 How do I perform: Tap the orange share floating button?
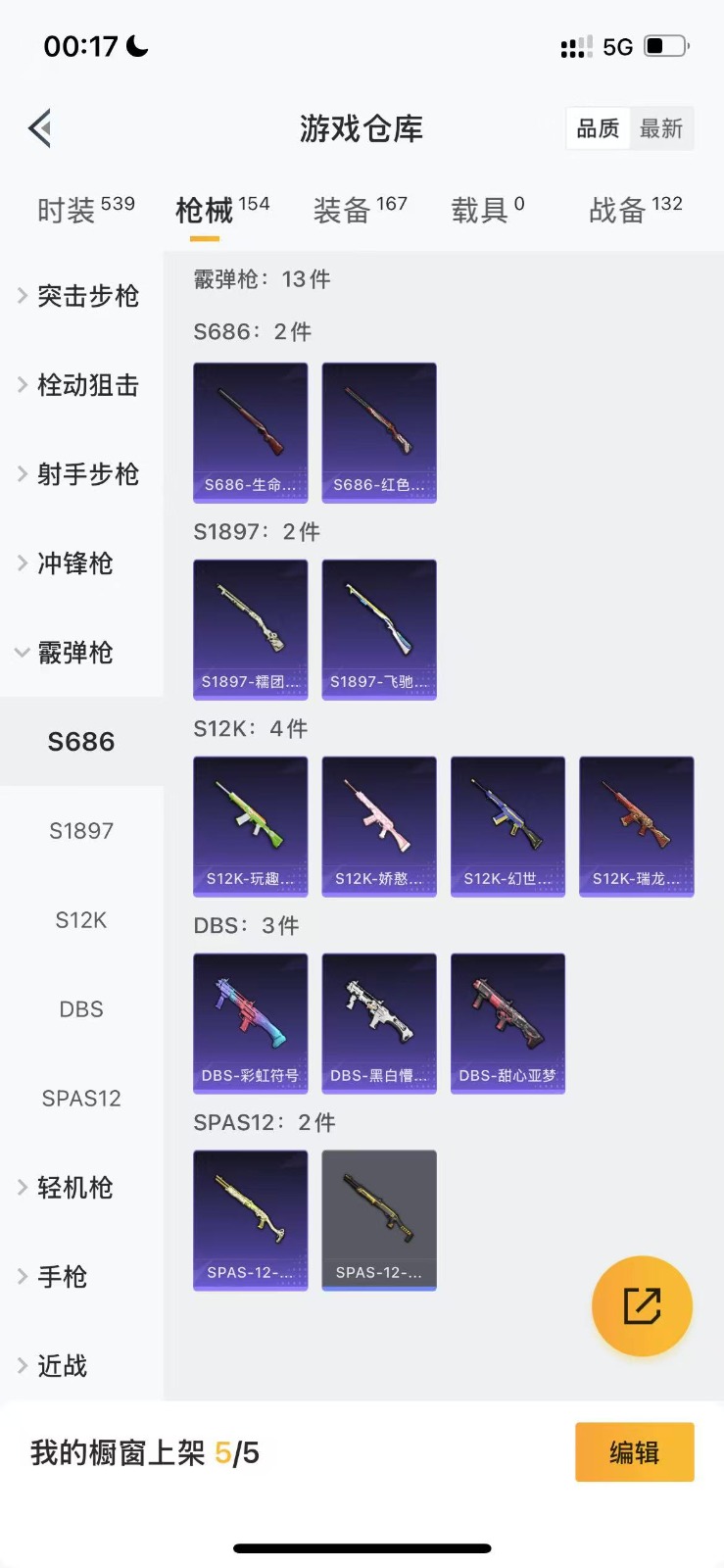tap(642, 1305)
